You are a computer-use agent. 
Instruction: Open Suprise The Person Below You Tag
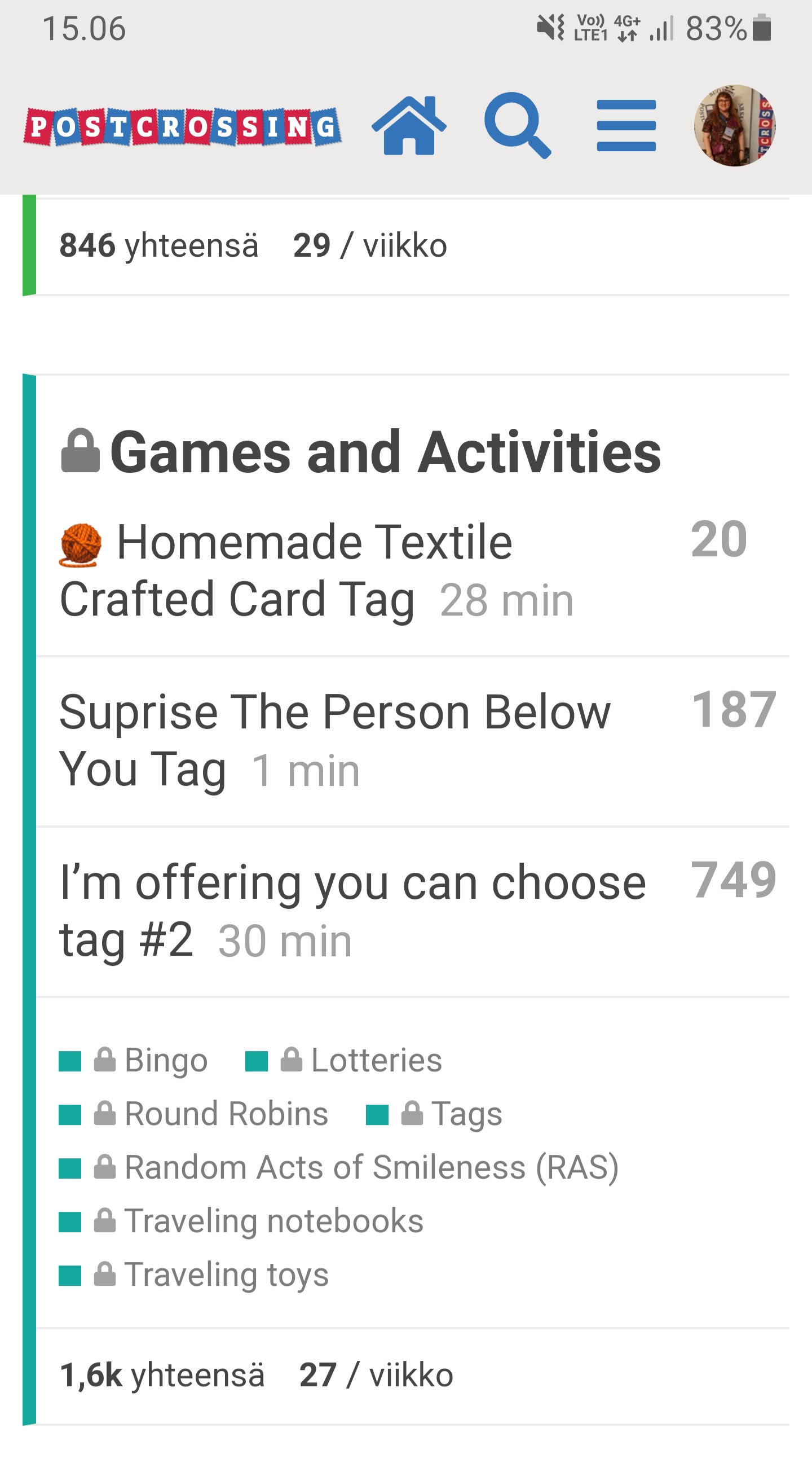pos(335,740)
